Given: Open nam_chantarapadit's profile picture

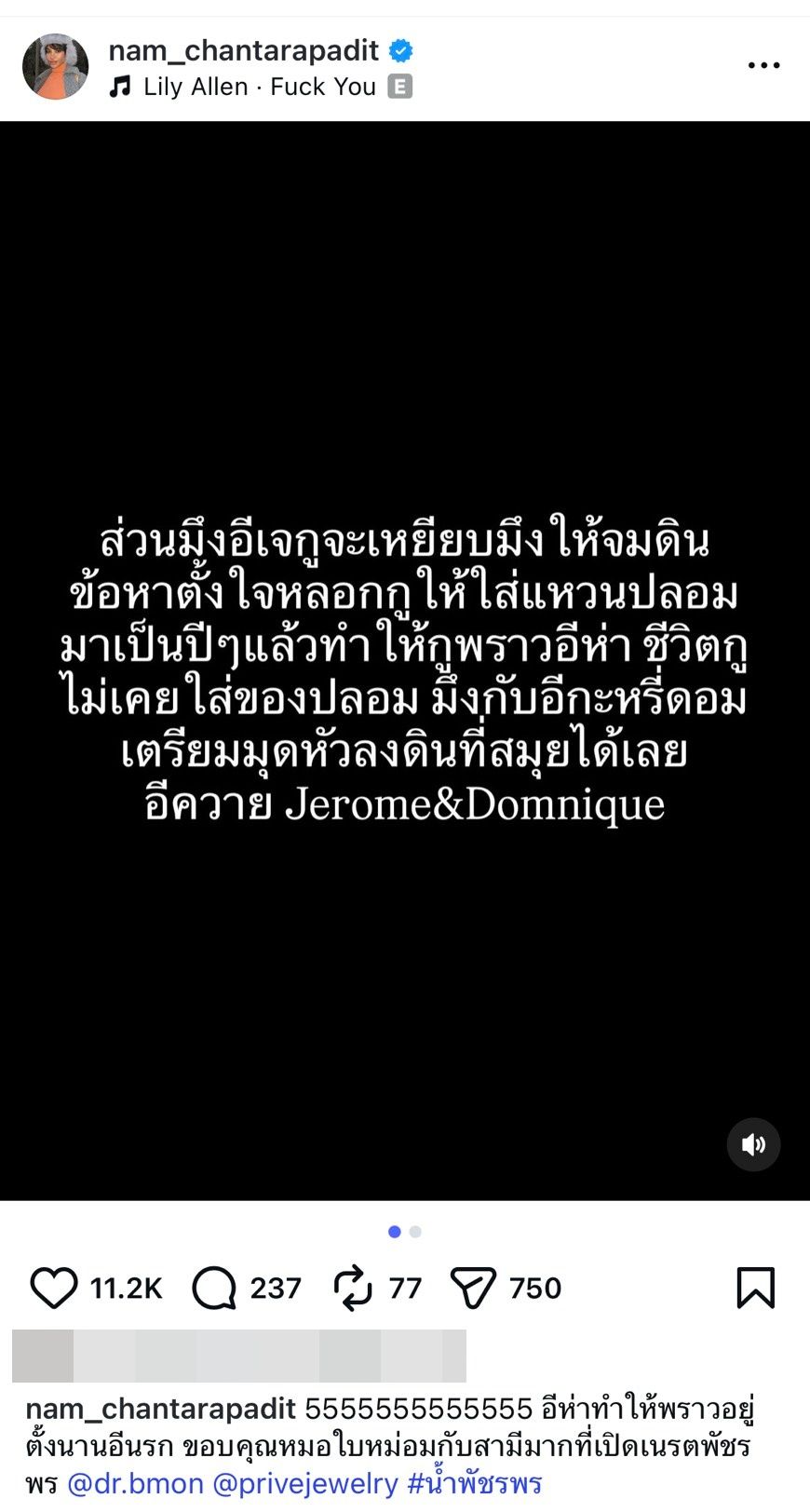Looking at the screenshot, I should [55, 67].
